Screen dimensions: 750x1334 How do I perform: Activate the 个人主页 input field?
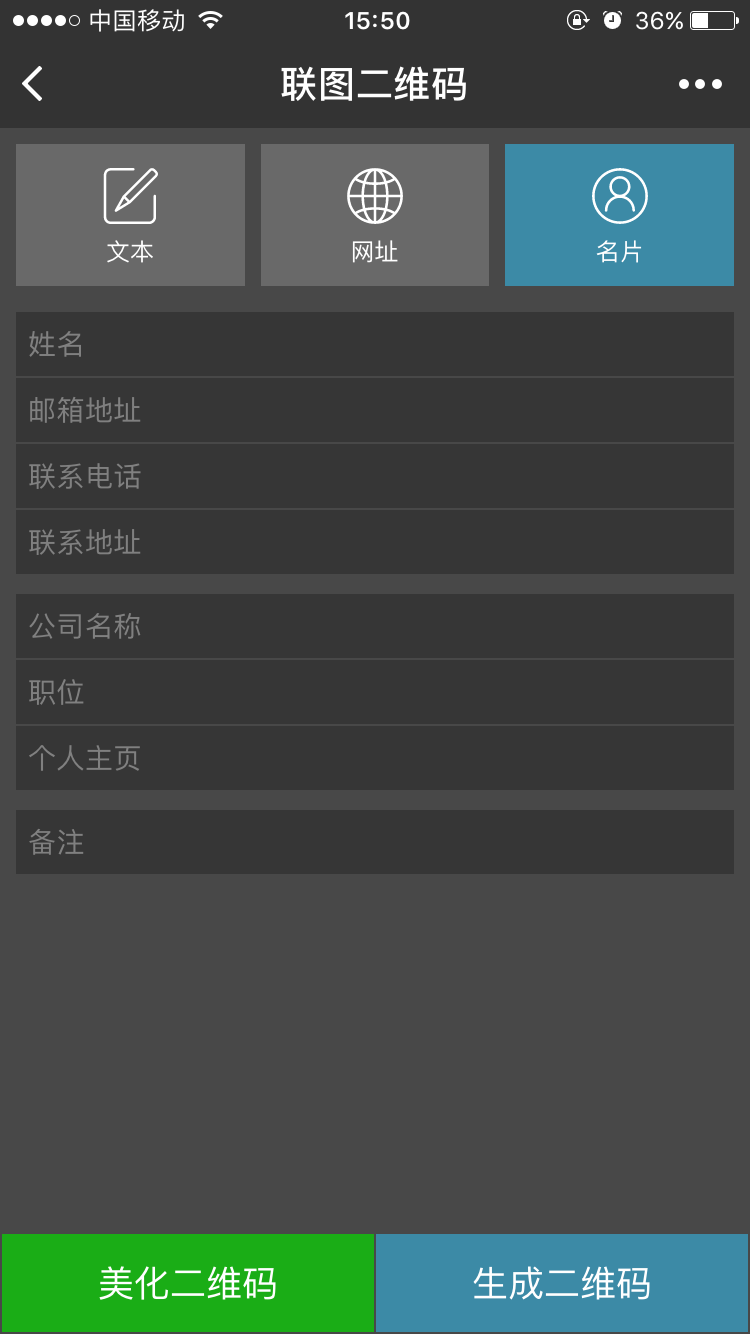(375, 758)
